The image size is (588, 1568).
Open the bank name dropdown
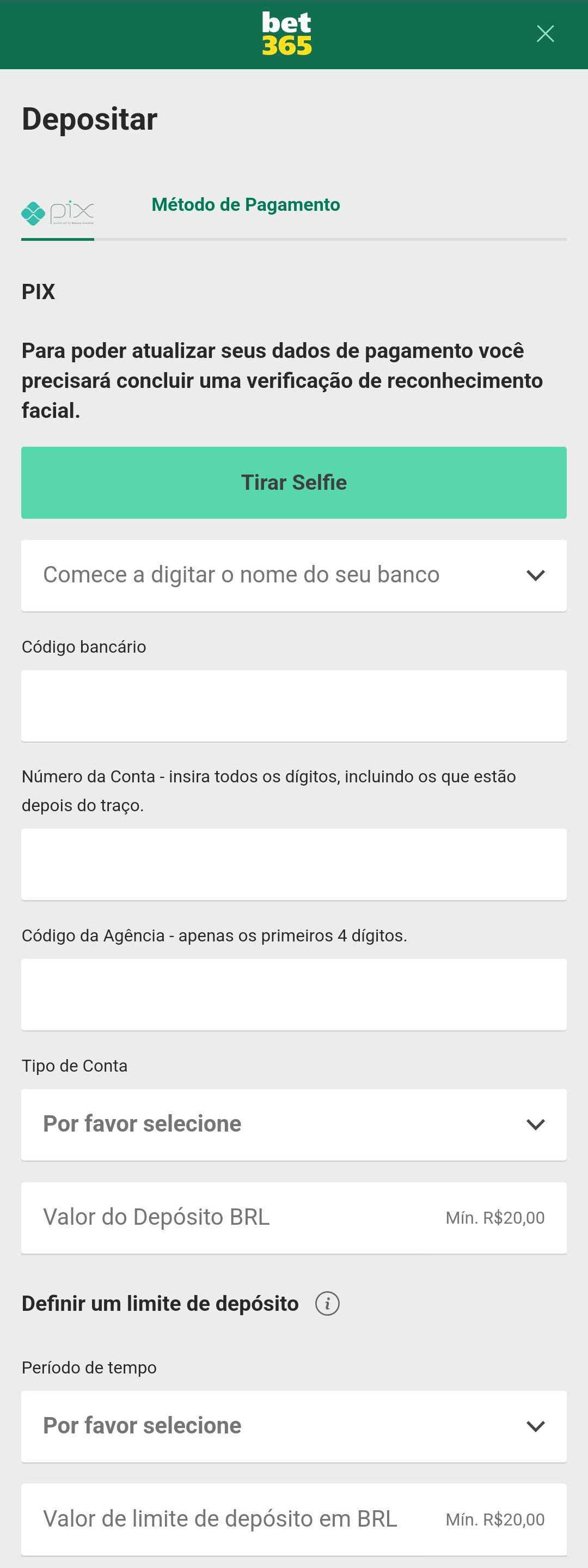(293, 575)
